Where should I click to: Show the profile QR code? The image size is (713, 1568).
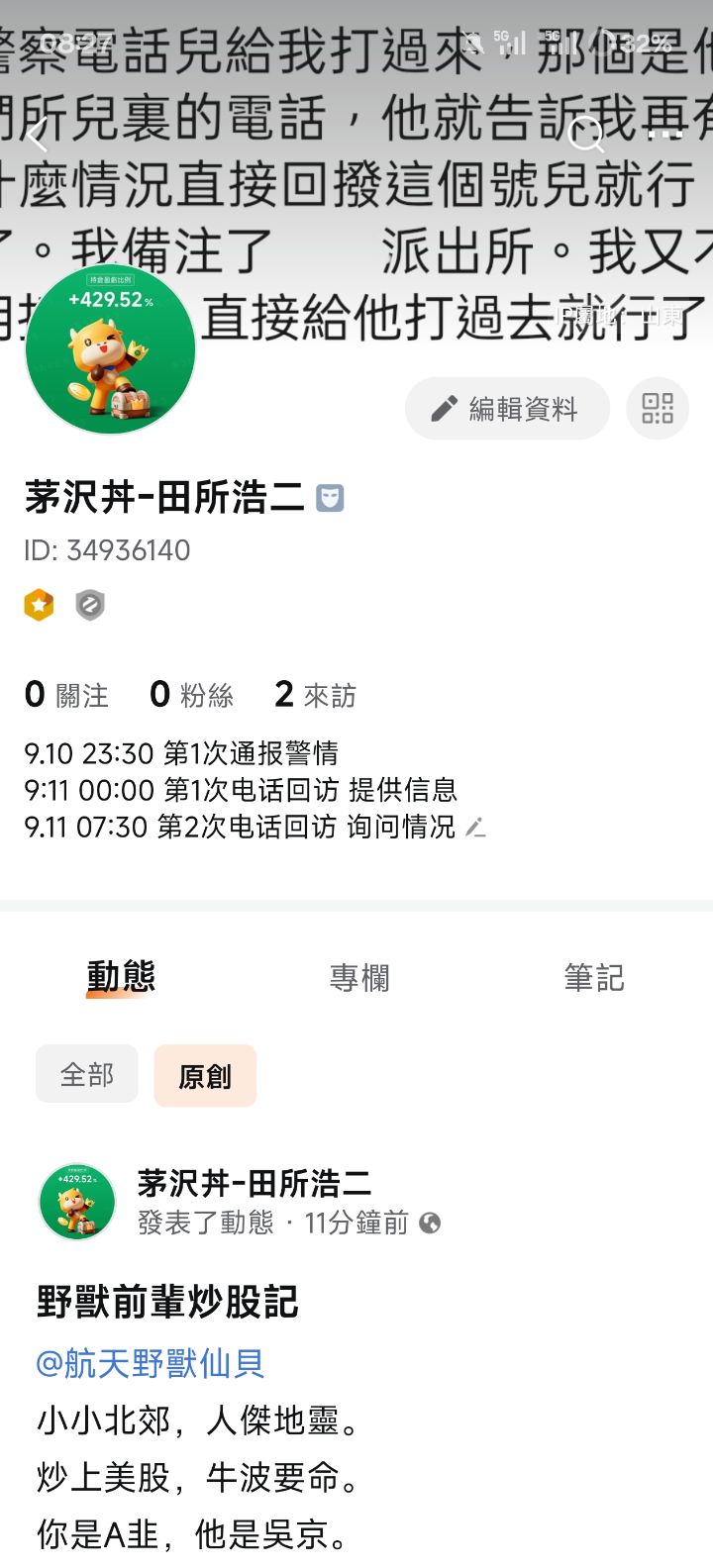658,408
